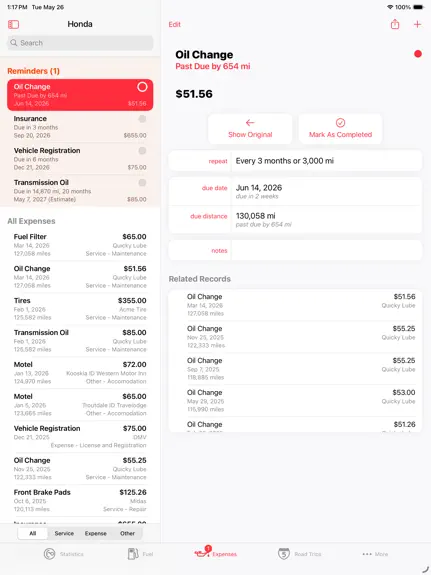The width and height of the screenshot is (431, 575).
Task: Open the share icon
Action: tap(395, 24)
